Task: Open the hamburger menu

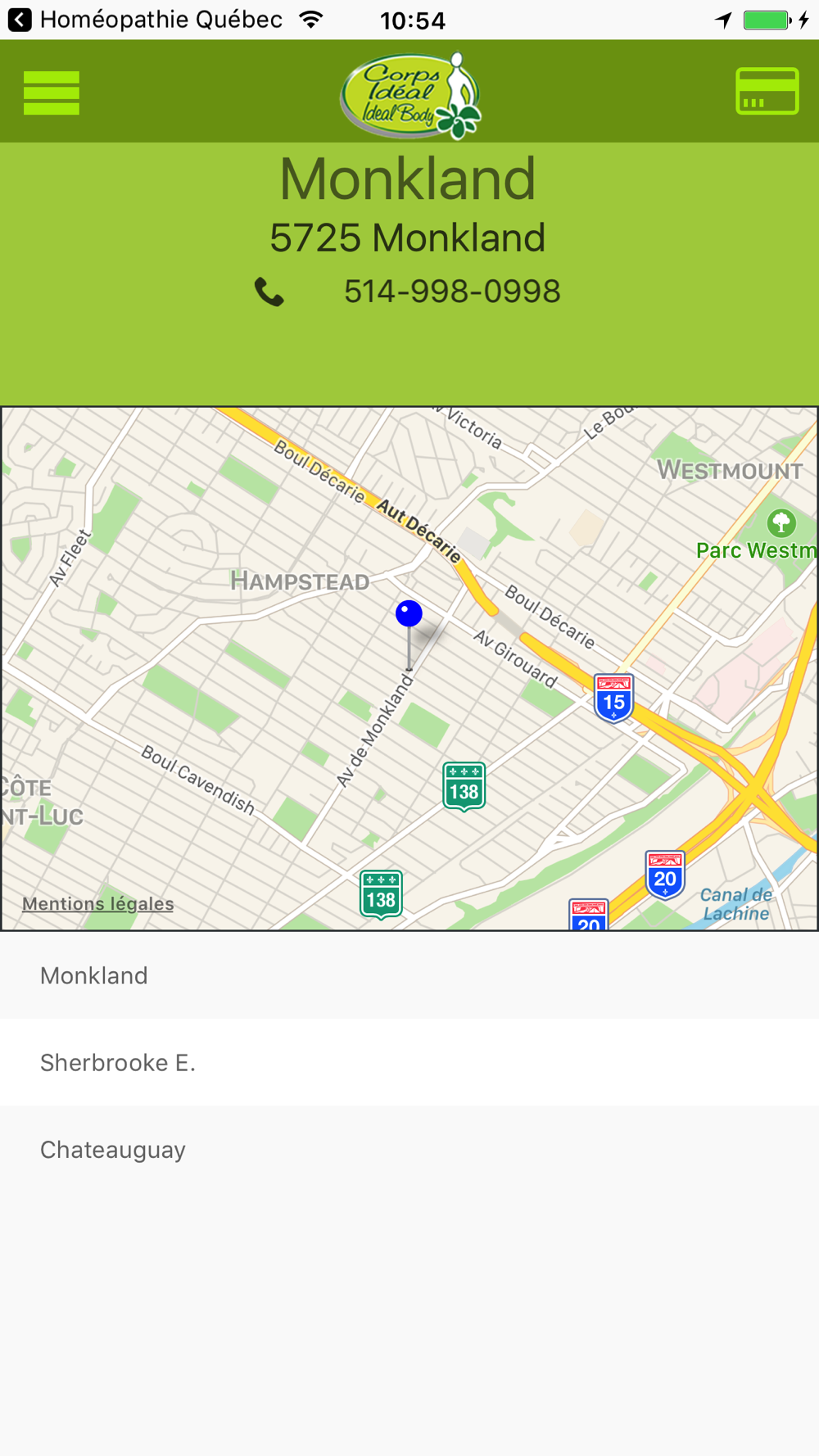Action: coord(52,93)
